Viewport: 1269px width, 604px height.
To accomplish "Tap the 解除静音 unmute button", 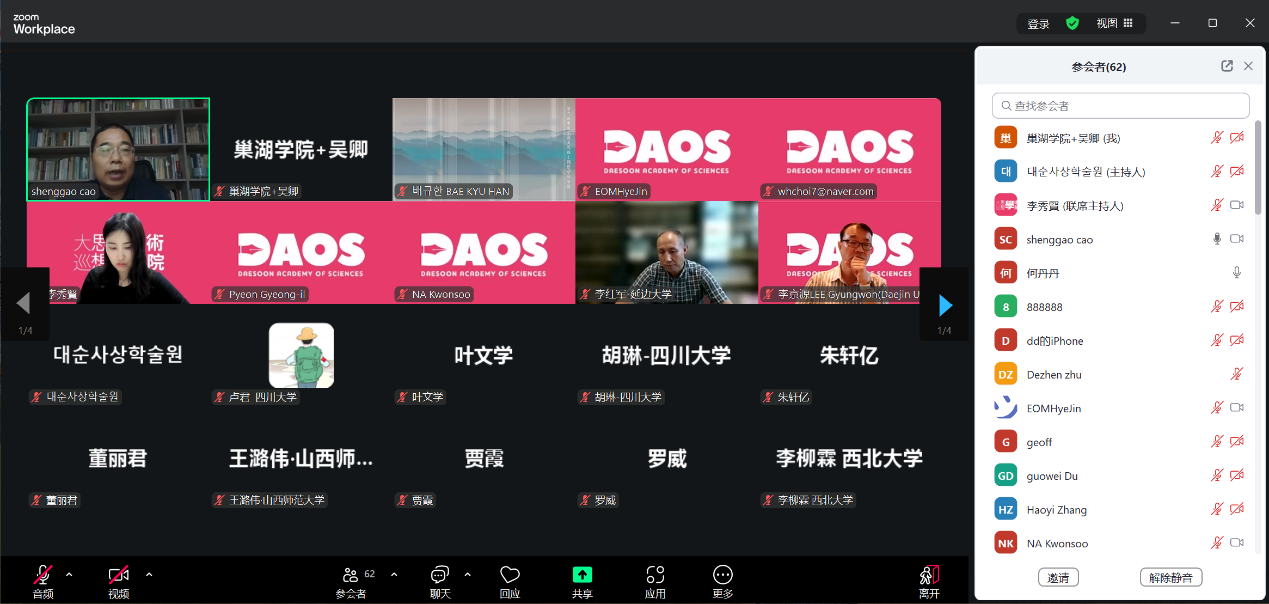I will [1170, 577].
